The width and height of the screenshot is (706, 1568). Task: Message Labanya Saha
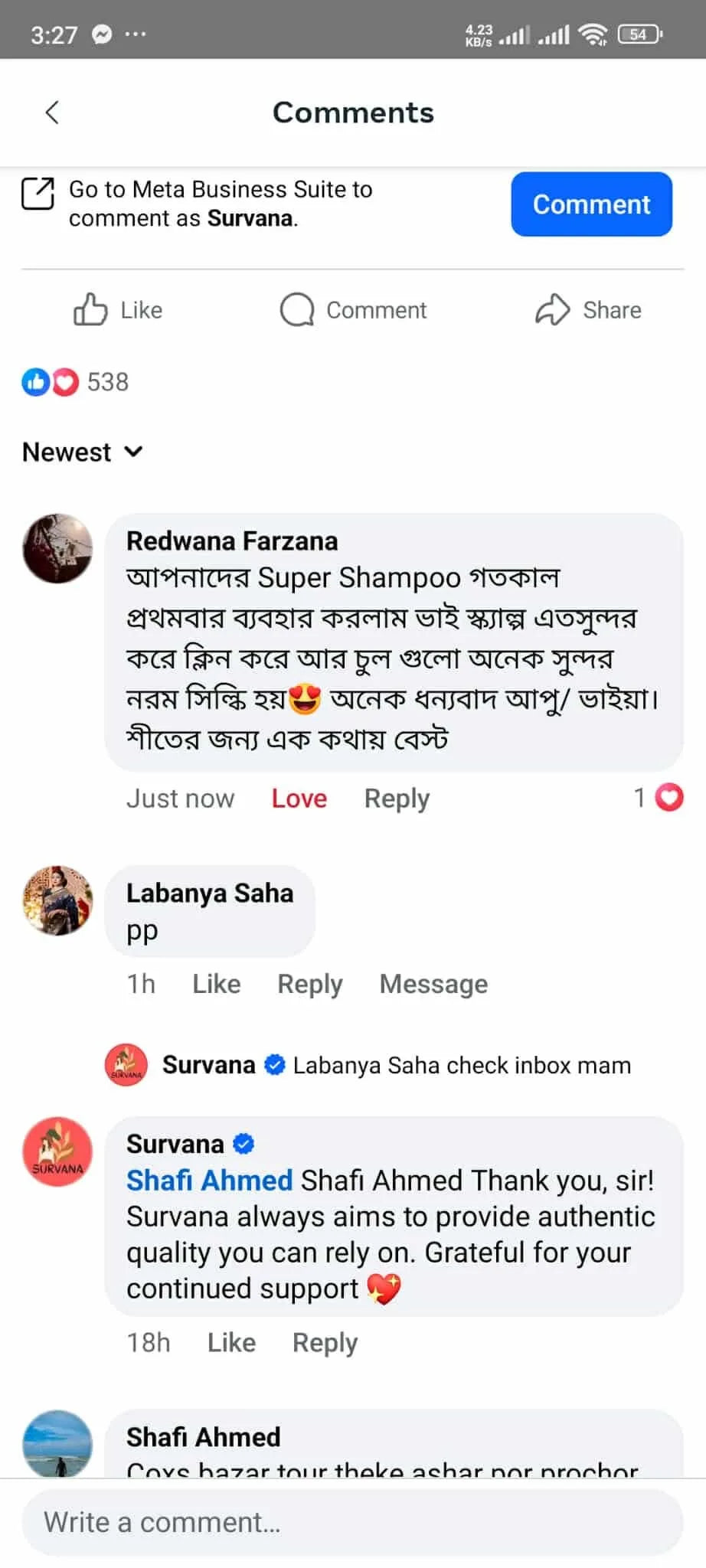click(433, 984)
